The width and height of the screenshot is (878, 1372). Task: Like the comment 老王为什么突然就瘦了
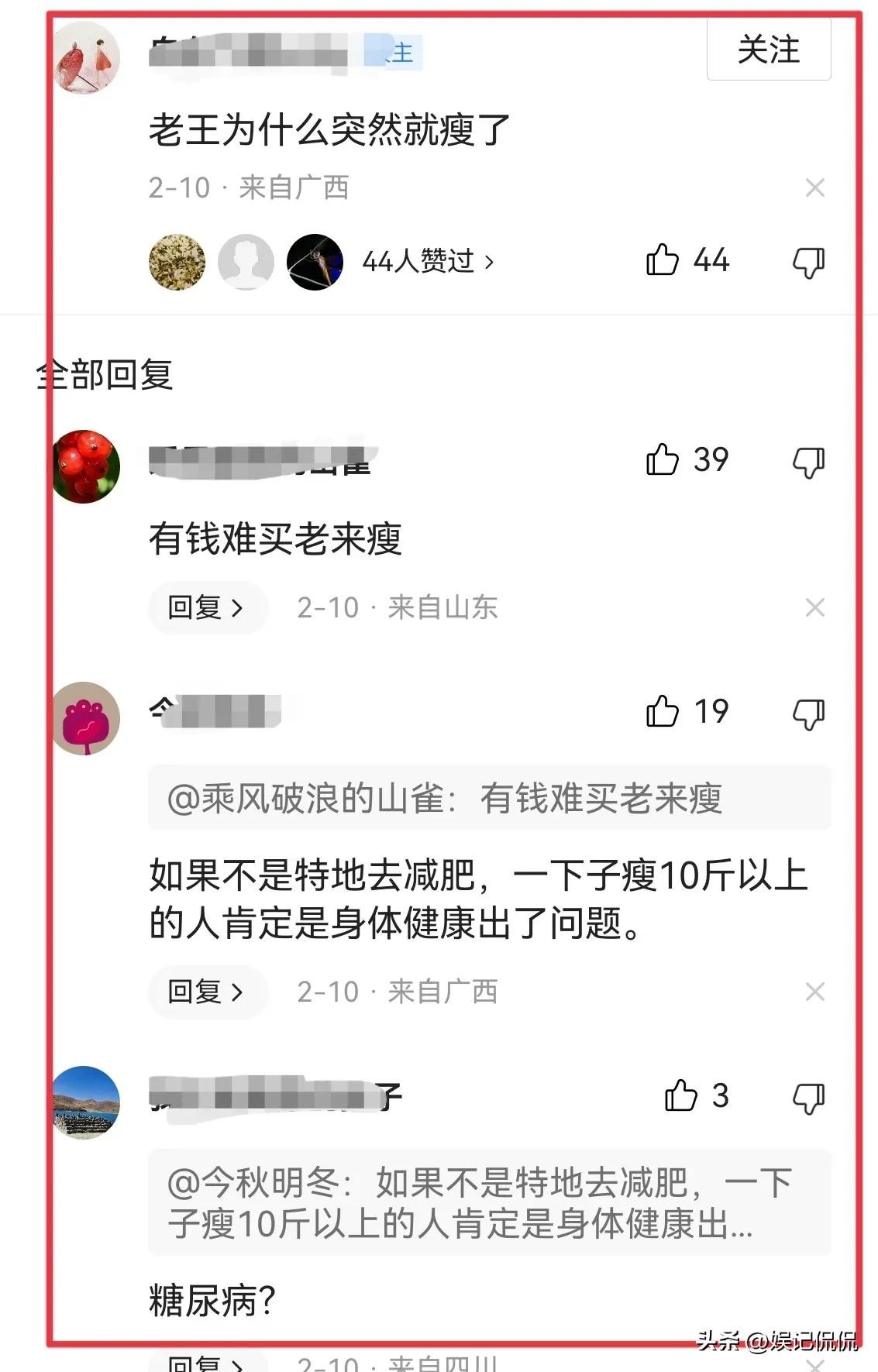pos(663,260)
